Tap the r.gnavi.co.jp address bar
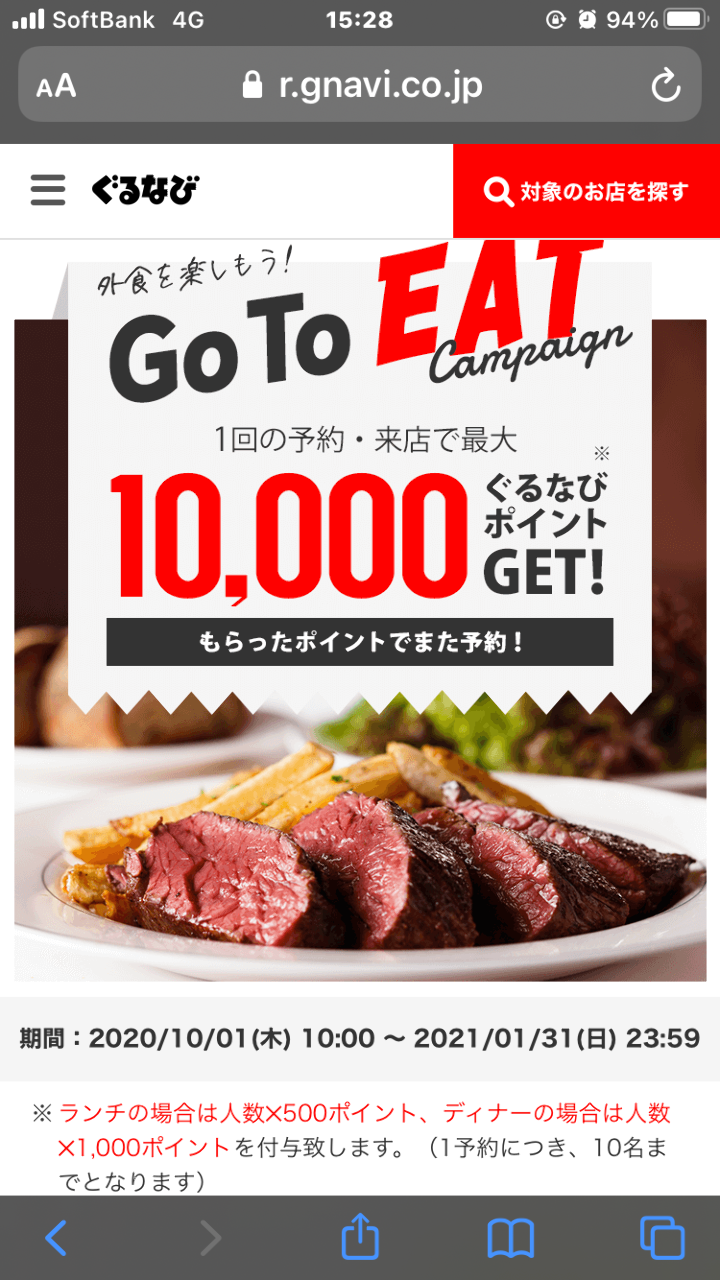The height and width of the screenshot is (1280, 720). click(x=363, y=86)
